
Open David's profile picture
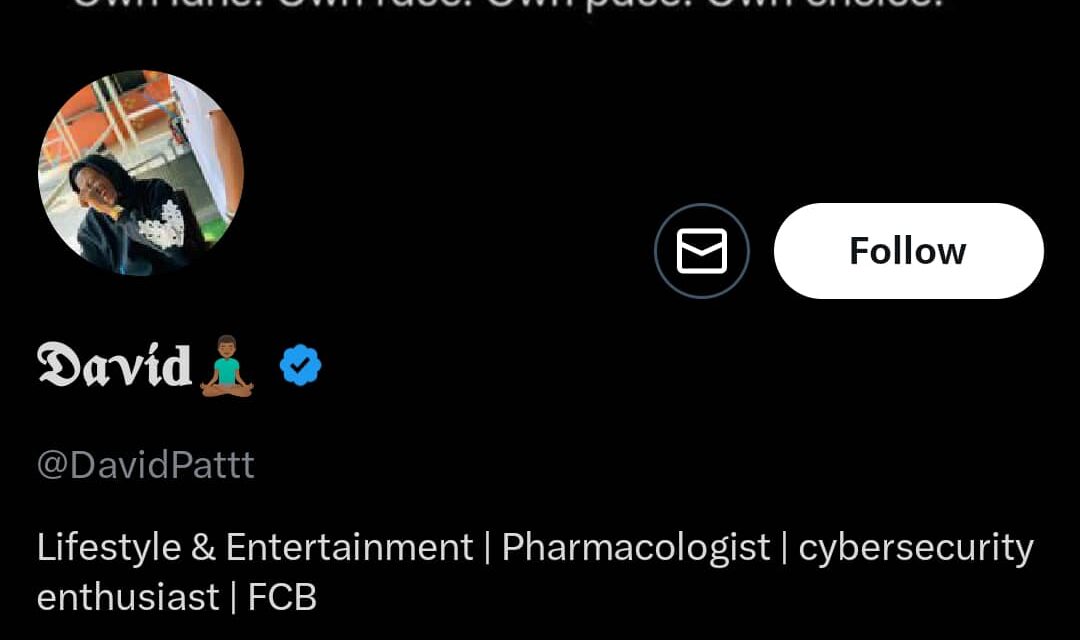click(x=141, y=172)
